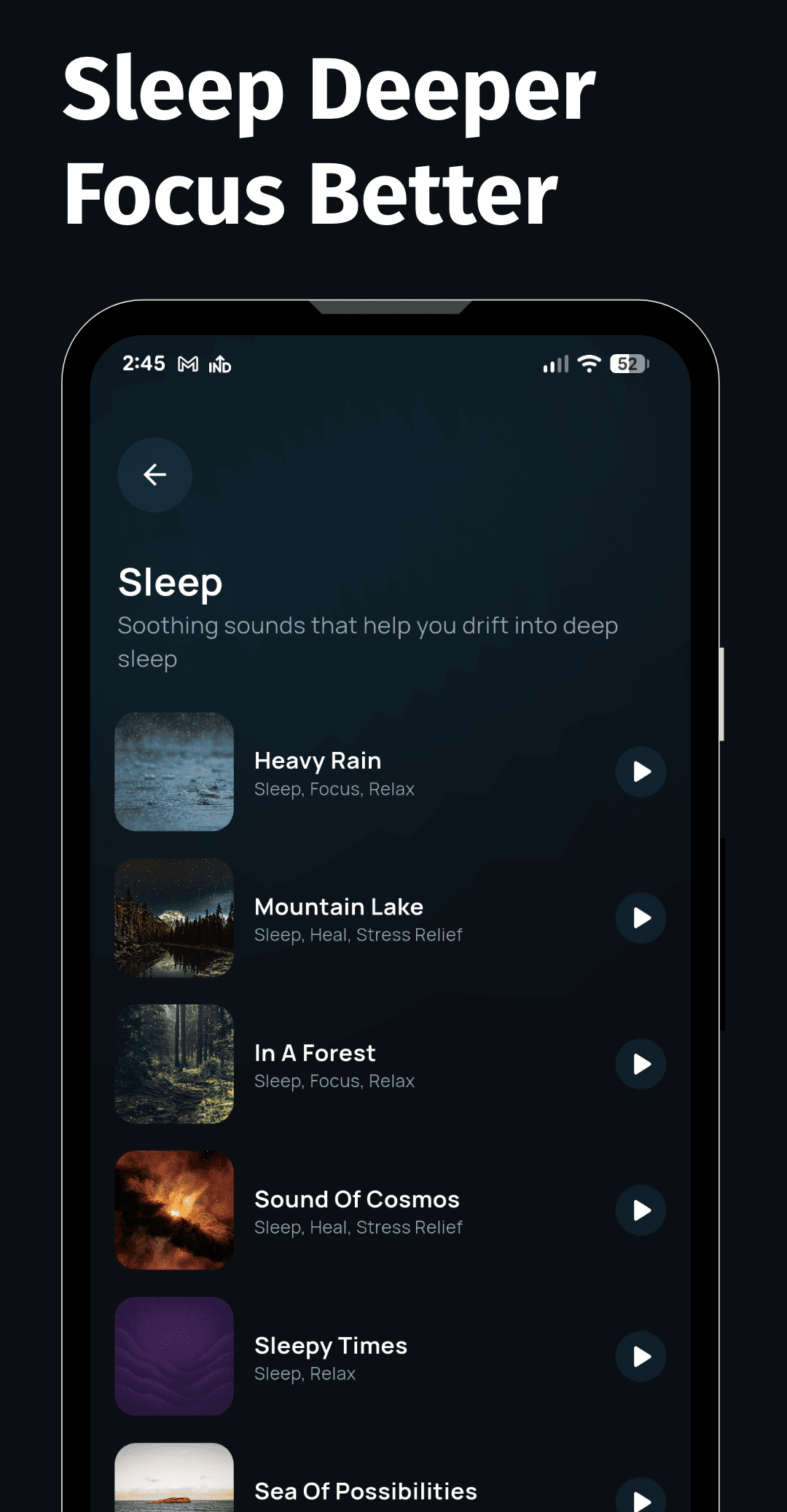Tap the Gmail icon in the status bar
Viewport: 787px width, 1512px height.
click(x=187, y=364)
